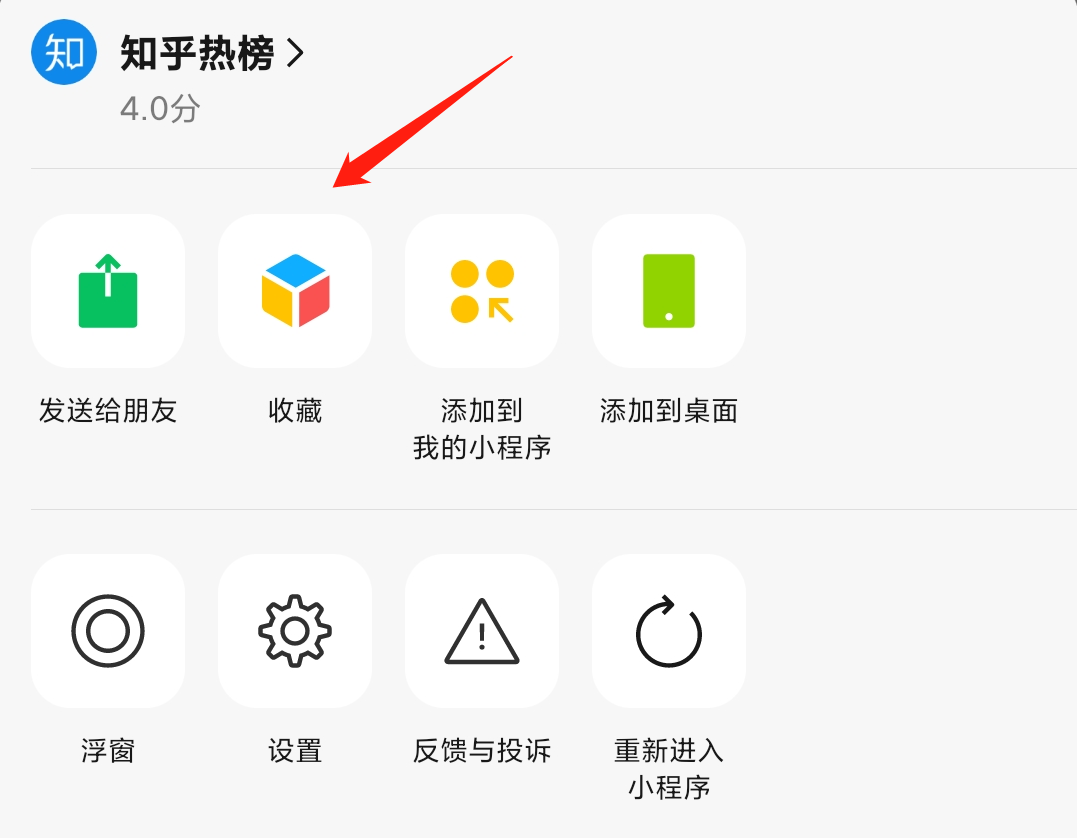Open the 知乎热榜 mini program details

(x=212, y=55)
